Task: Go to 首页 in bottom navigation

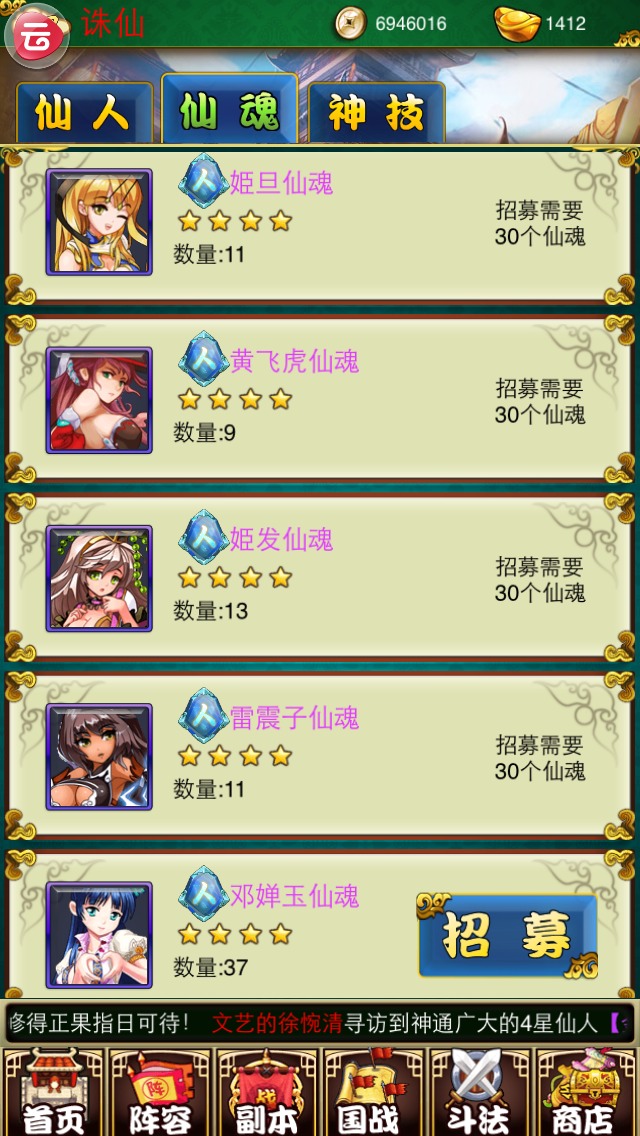Action: [x=53, y=1093]
